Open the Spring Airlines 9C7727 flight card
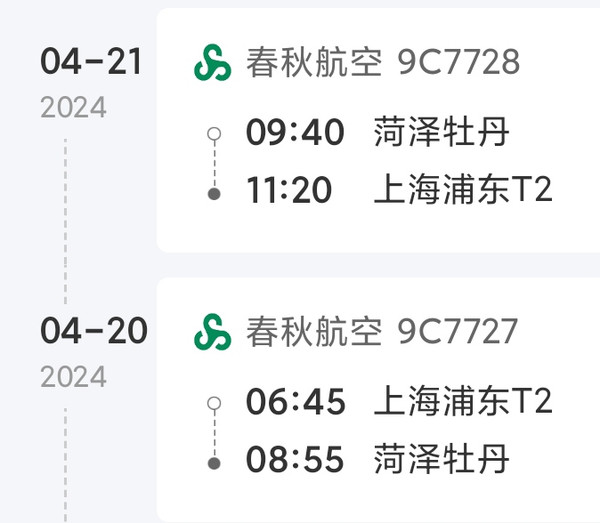Screen dimensions: 600x523 coord(380,400)
